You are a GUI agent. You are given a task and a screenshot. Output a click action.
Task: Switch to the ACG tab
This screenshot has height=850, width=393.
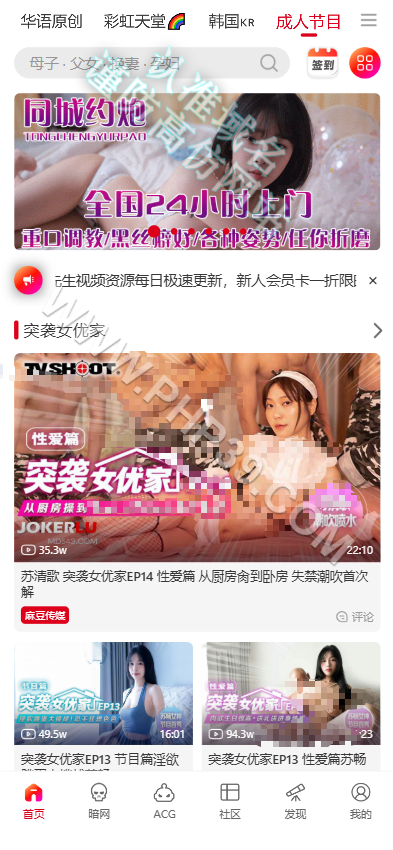point(164,801)
